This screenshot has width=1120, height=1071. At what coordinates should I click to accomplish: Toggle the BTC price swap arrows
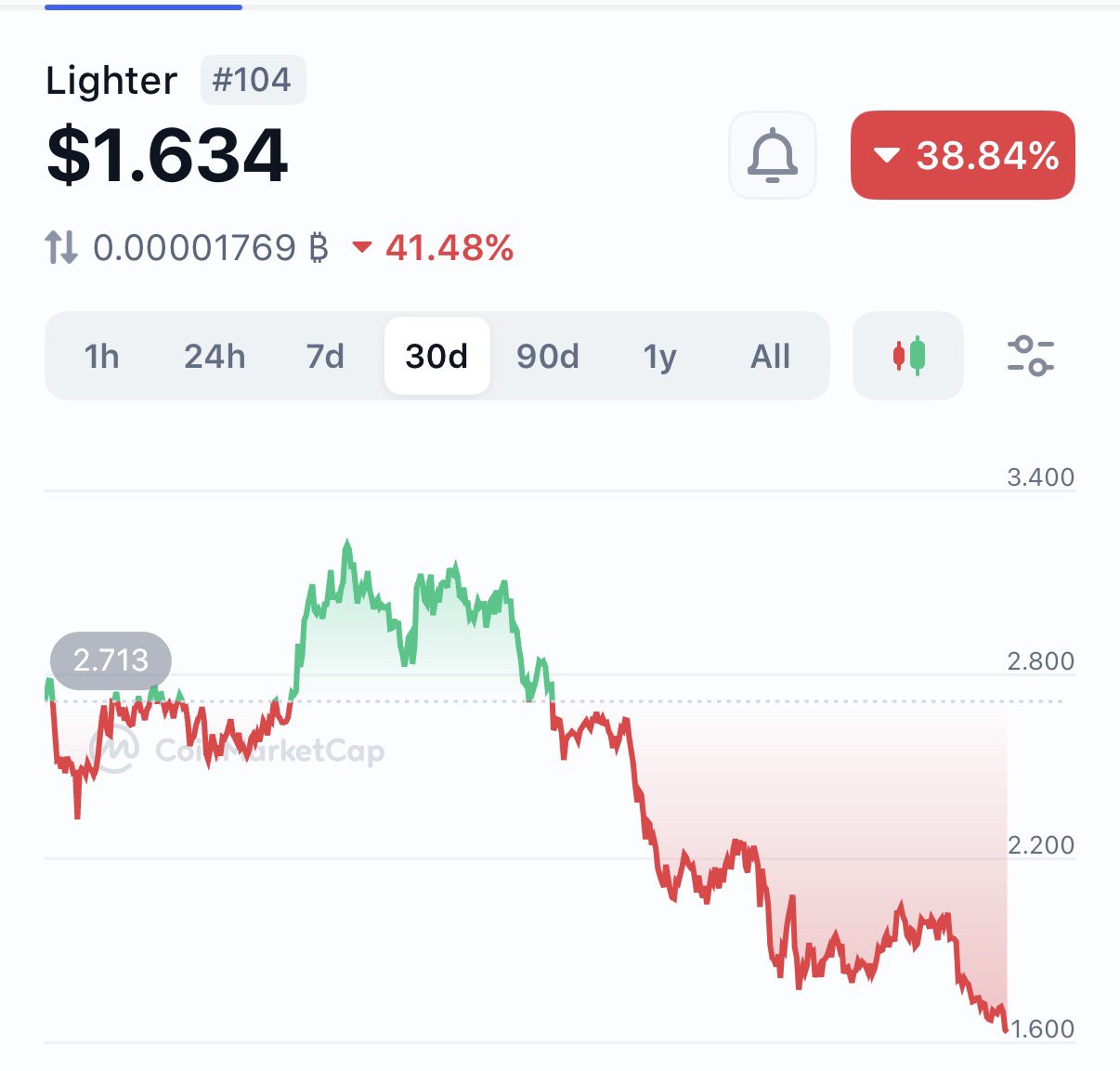(x=61, y=248)
